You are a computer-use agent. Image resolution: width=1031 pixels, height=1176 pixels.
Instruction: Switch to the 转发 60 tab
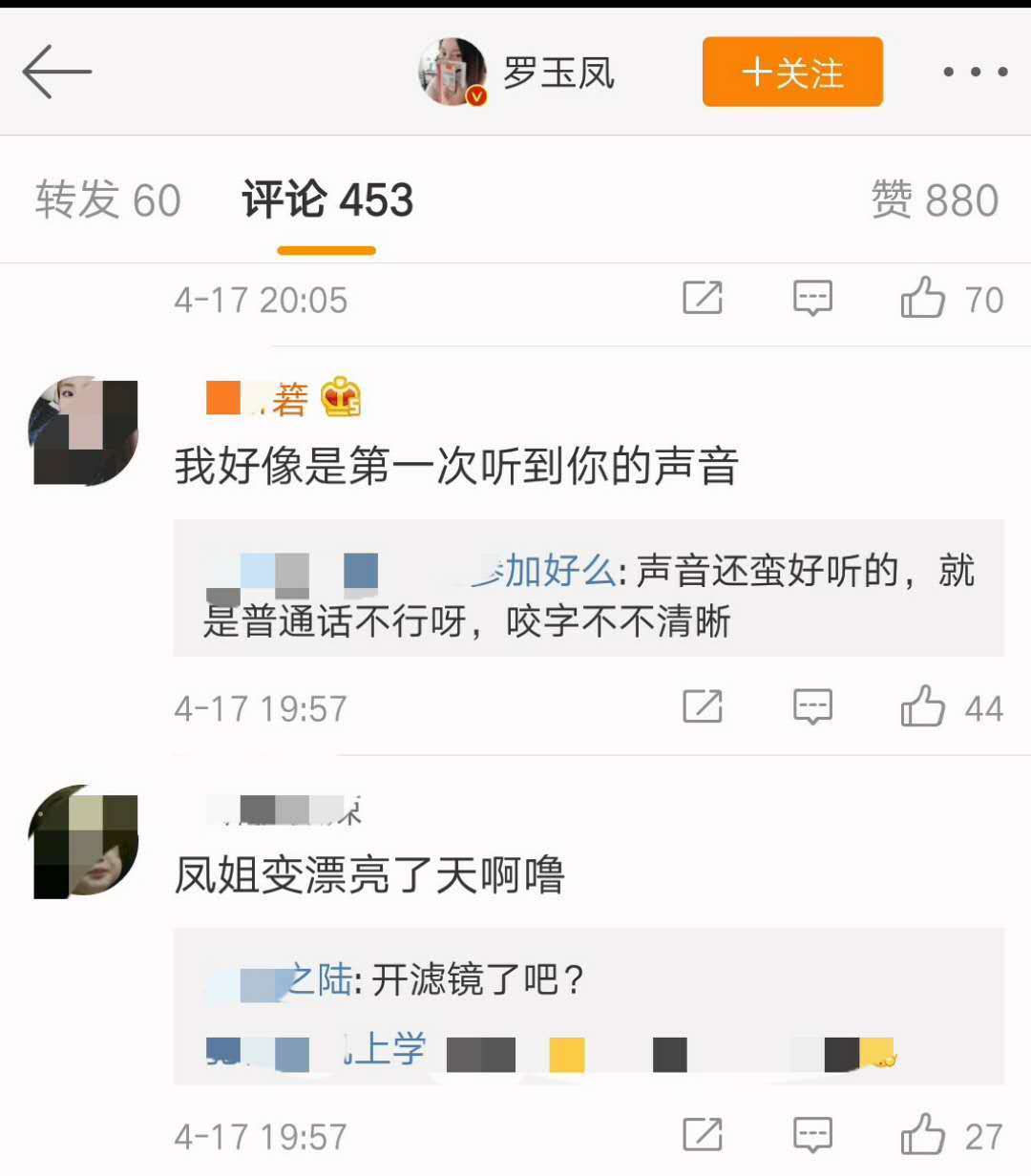coord(108,200)
